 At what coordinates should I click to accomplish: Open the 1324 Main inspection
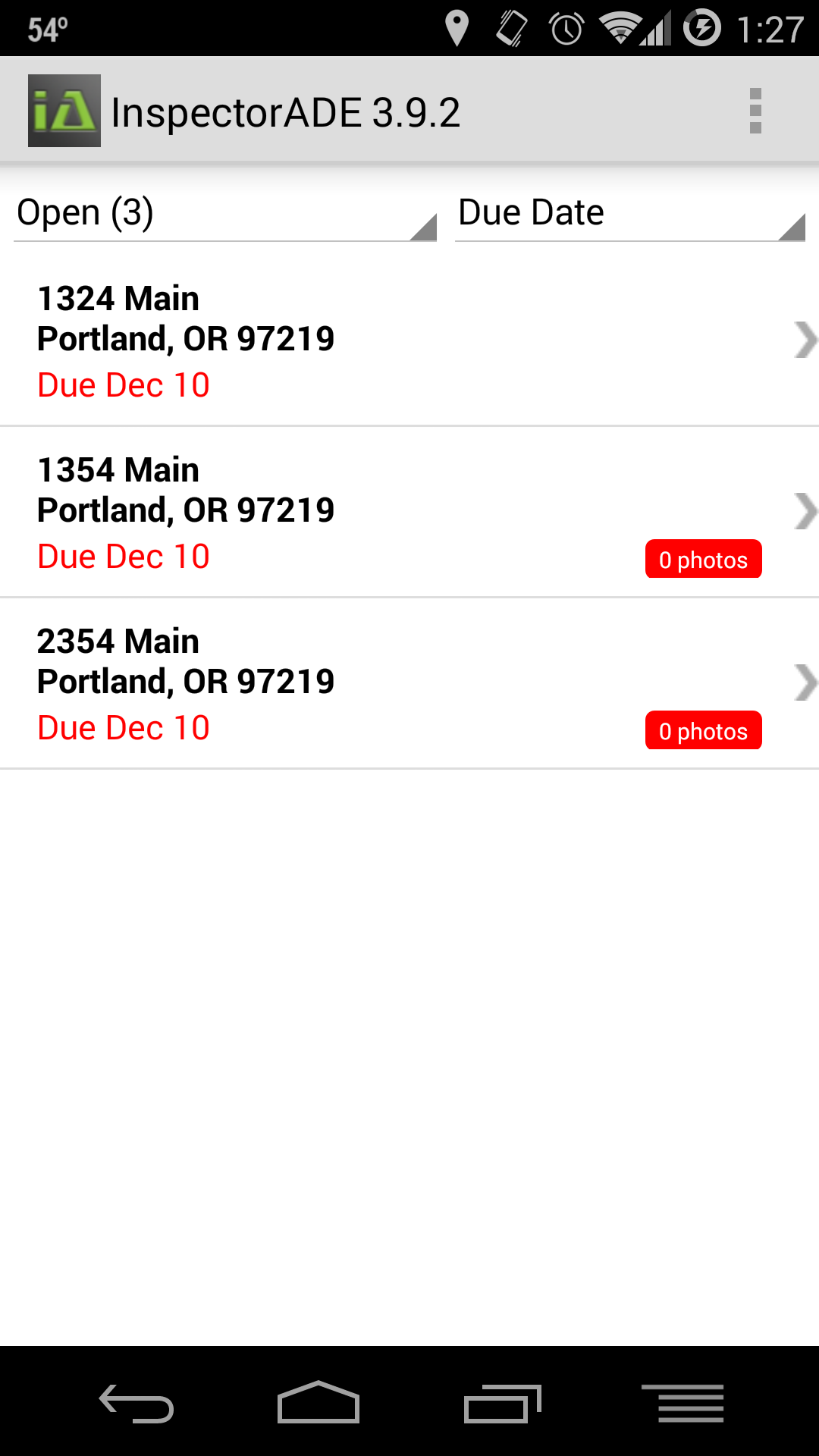409,340
